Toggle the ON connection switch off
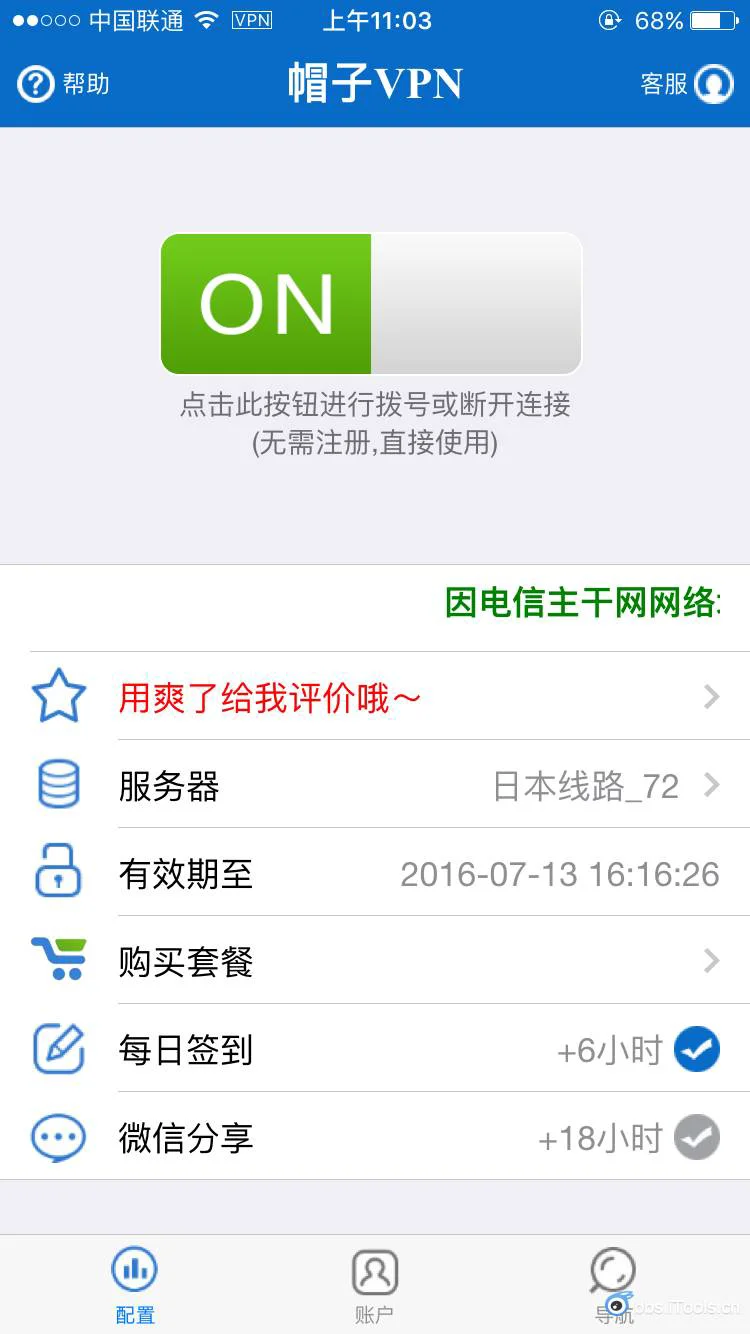Screen dimensions: 750x1334 371,304
